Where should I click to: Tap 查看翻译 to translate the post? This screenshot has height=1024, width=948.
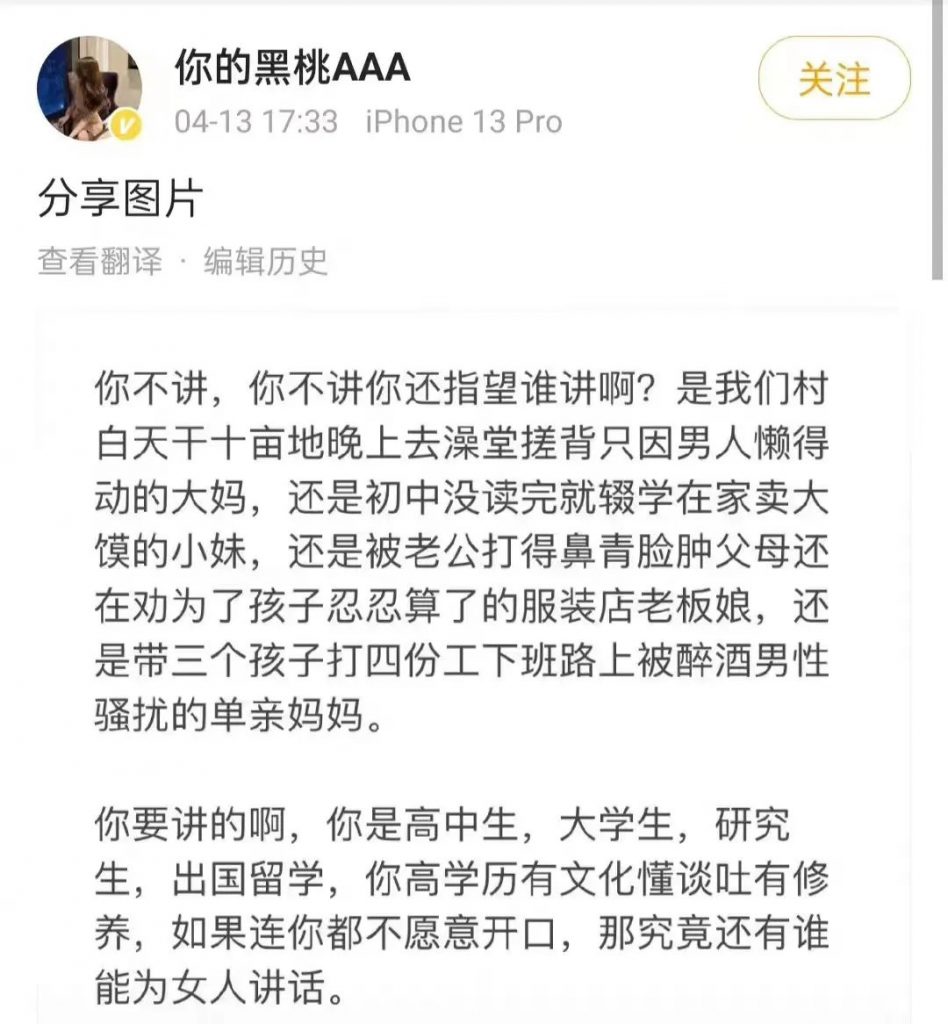[x=100, y=261]
